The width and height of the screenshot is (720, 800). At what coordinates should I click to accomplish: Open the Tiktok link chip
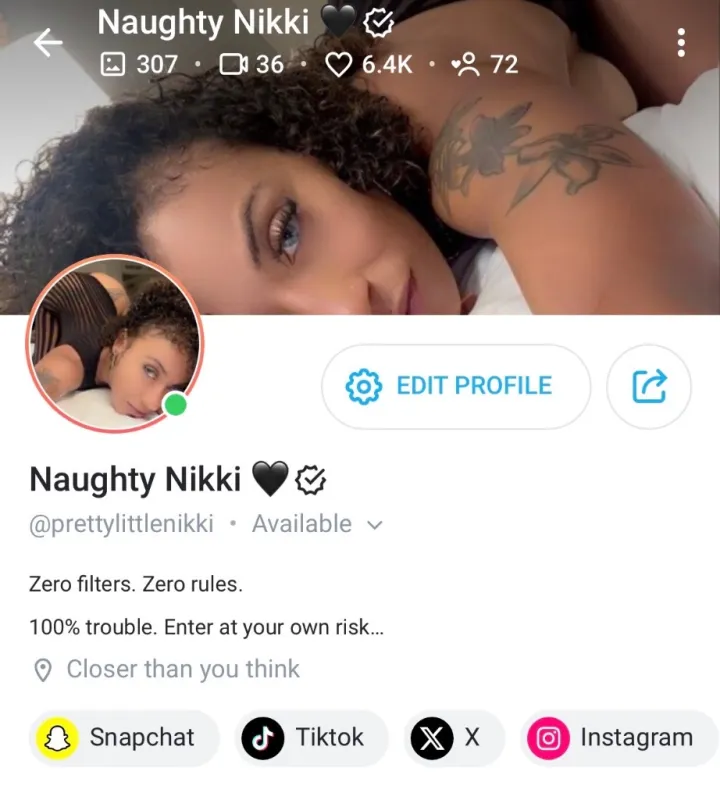tap(311, 738)
